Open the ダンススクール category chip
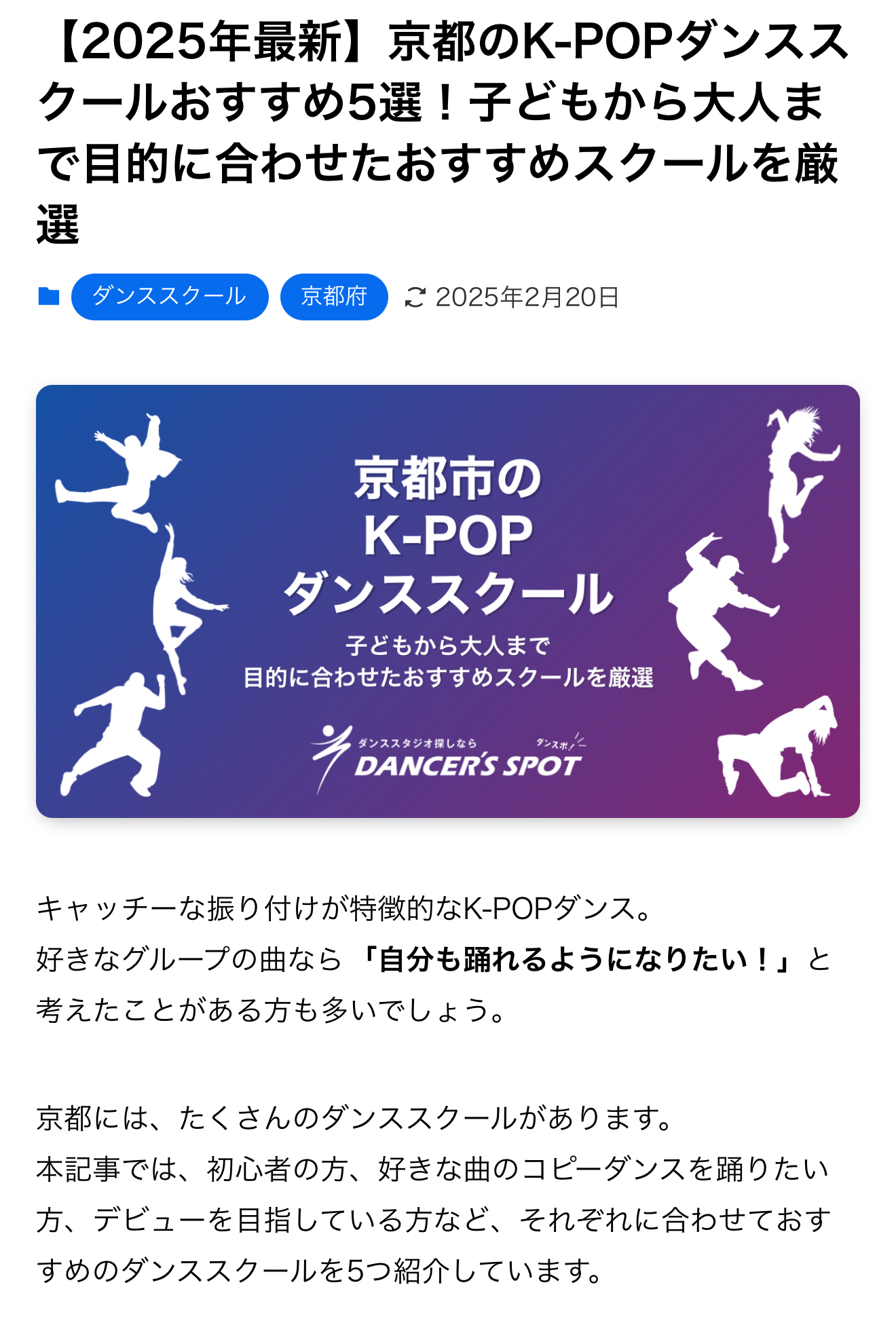Viewport: 896px width, 1323px height. pos(170,297)
